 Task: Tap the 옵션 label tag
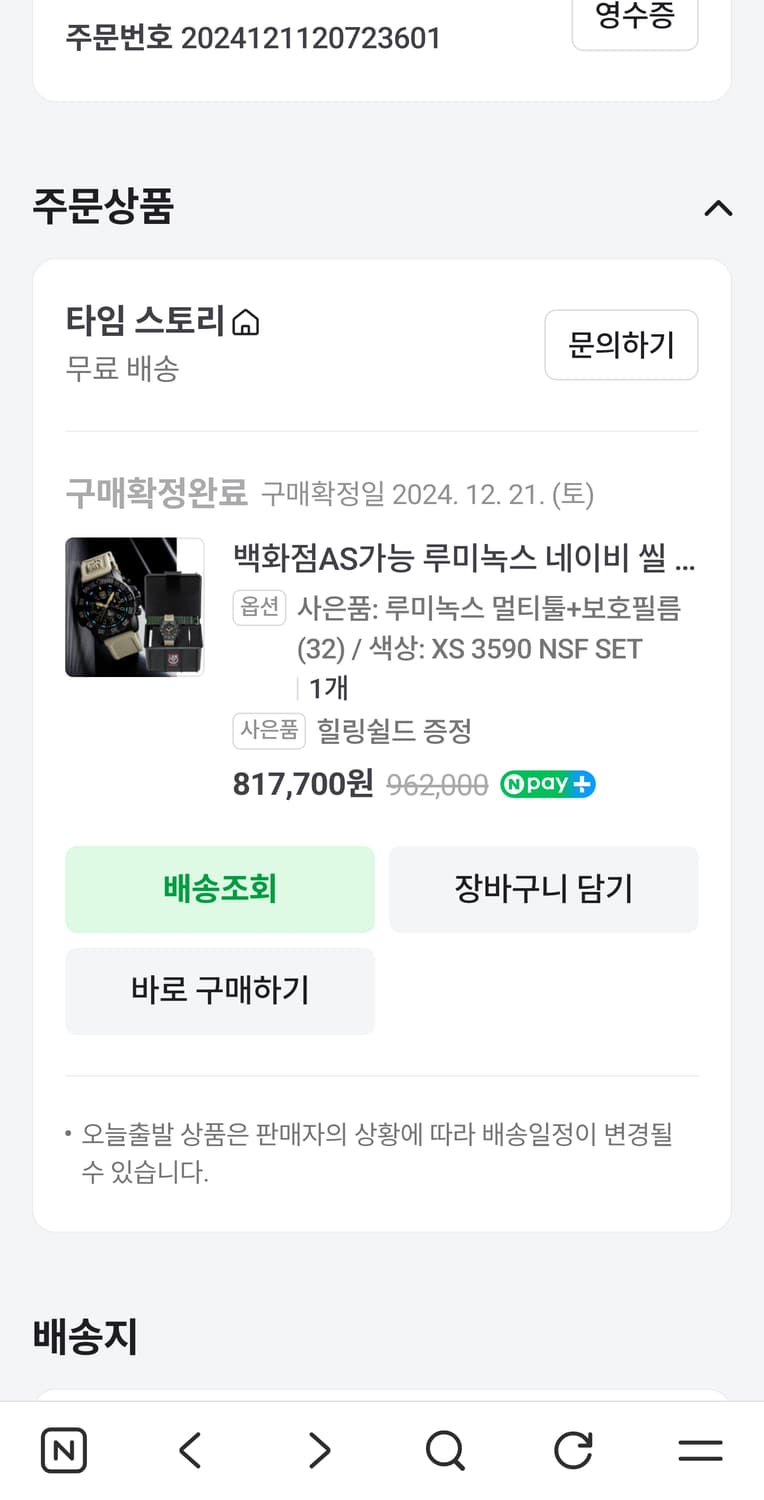coord(259,608)
